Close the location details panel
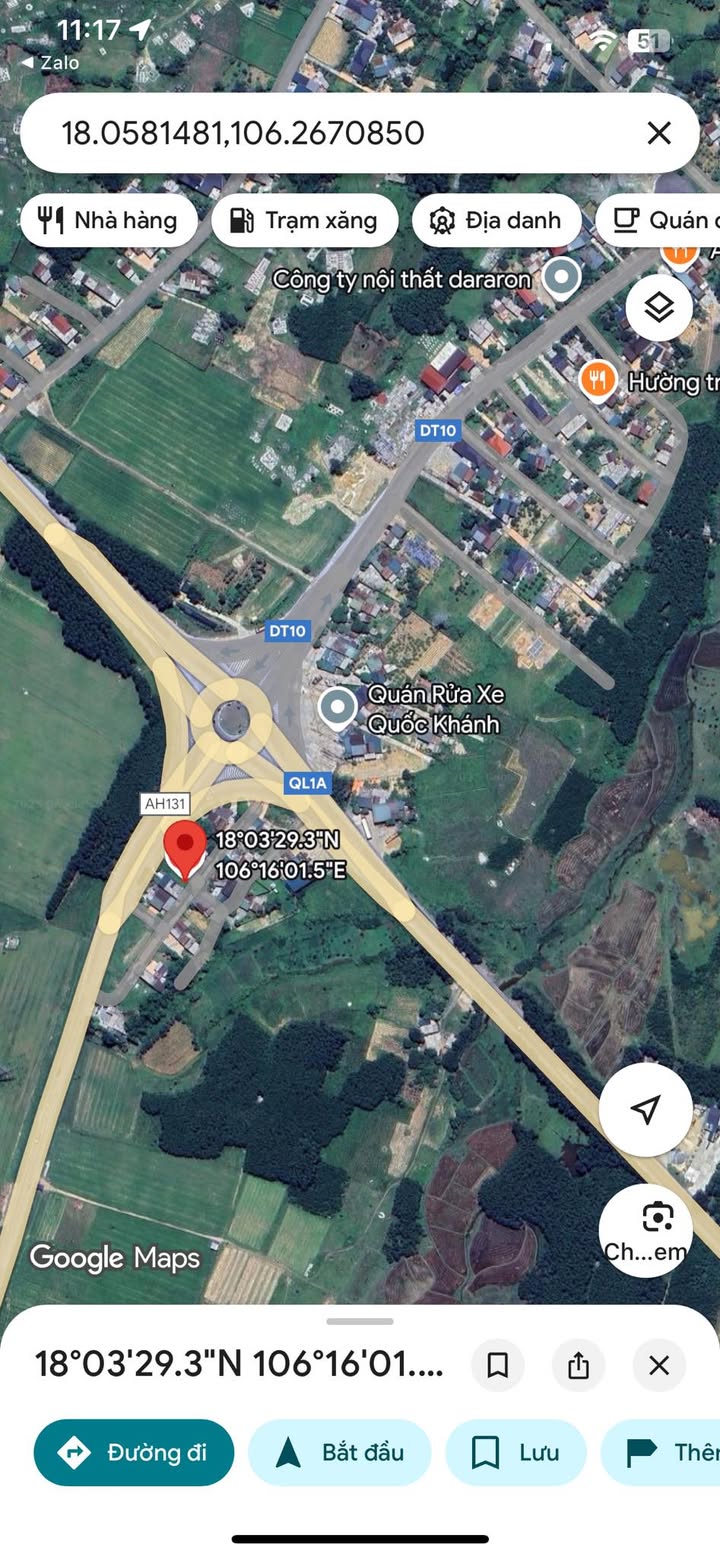 659,1365
